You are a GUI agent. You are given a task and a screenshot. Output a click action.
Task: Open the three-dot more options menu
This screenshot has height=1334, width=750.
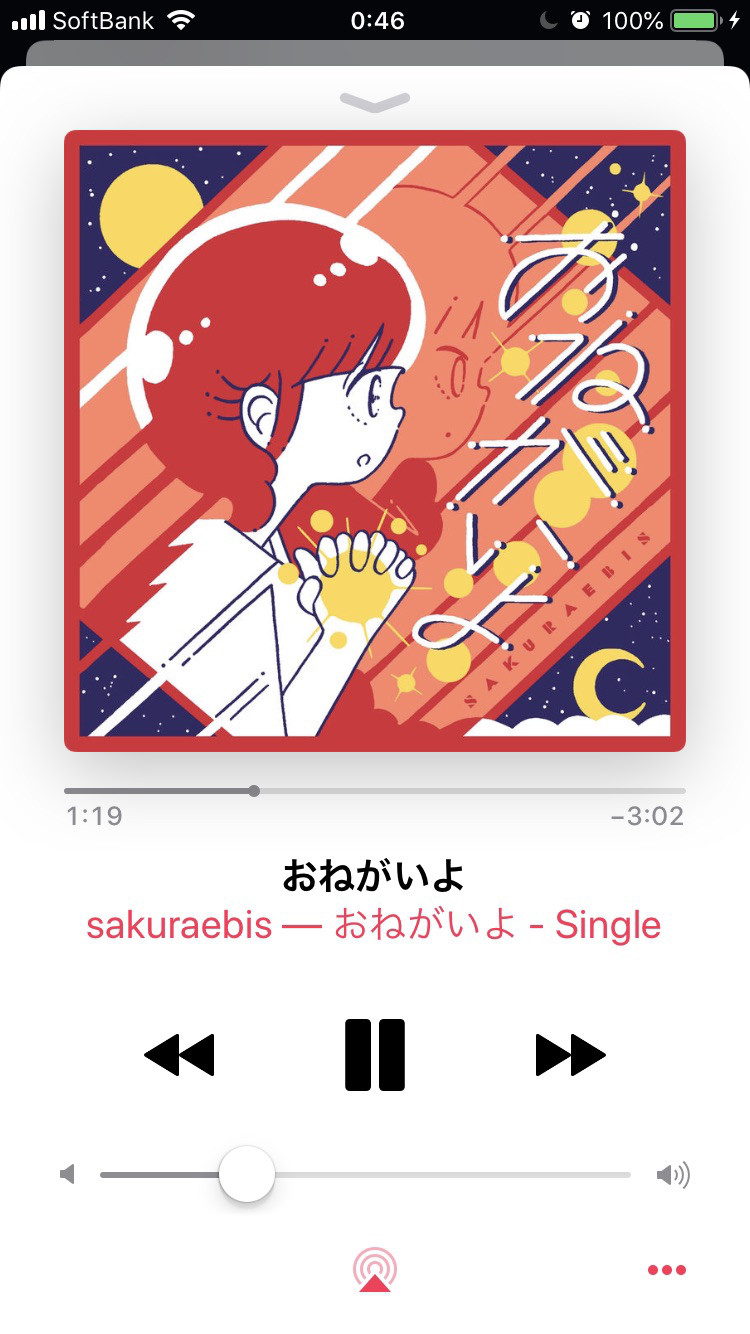click(666, 1270)
